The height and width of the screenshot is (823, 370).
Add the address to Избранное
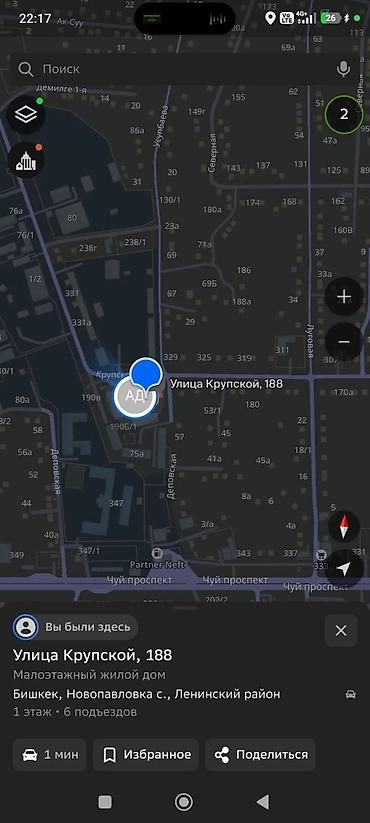click(146, 755)
